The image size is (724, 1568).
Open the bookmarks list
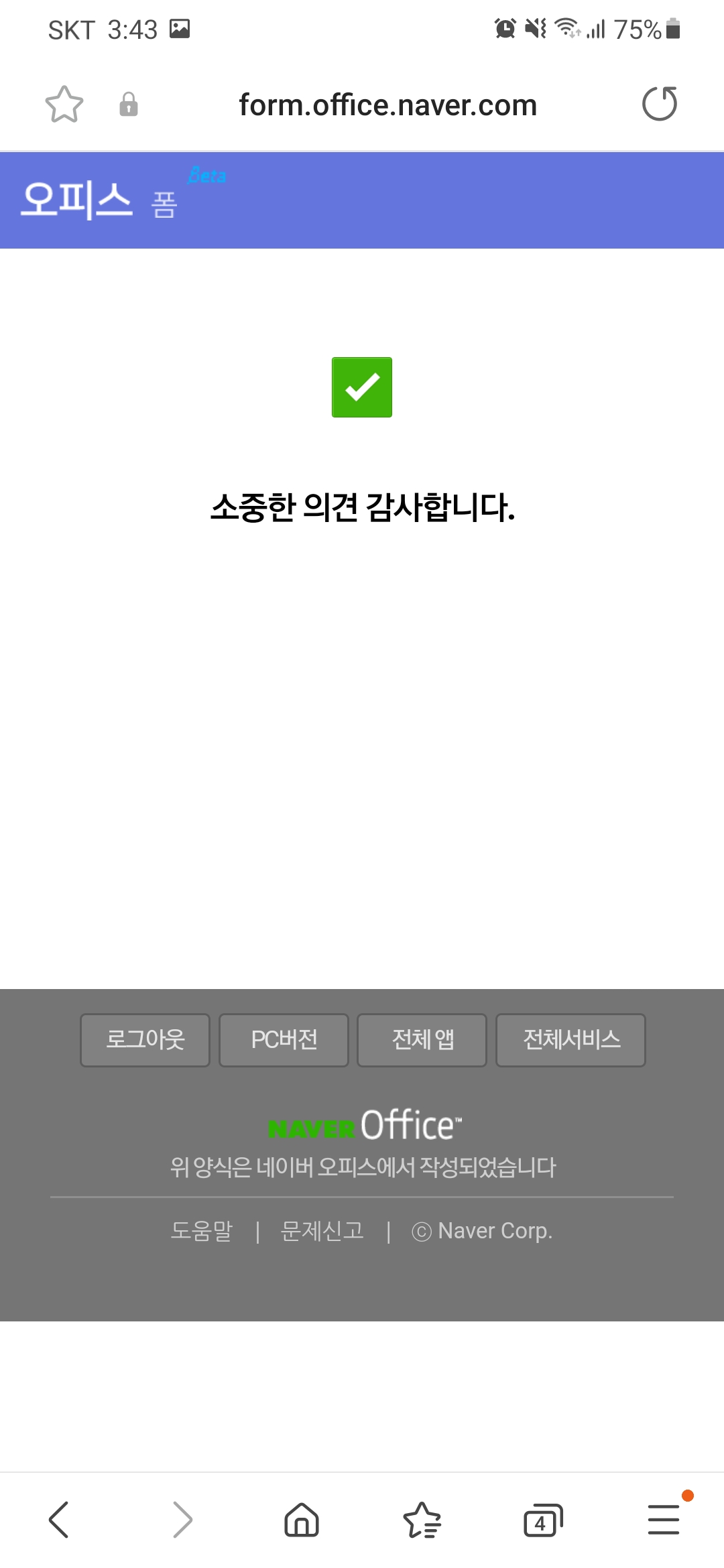422,1520
